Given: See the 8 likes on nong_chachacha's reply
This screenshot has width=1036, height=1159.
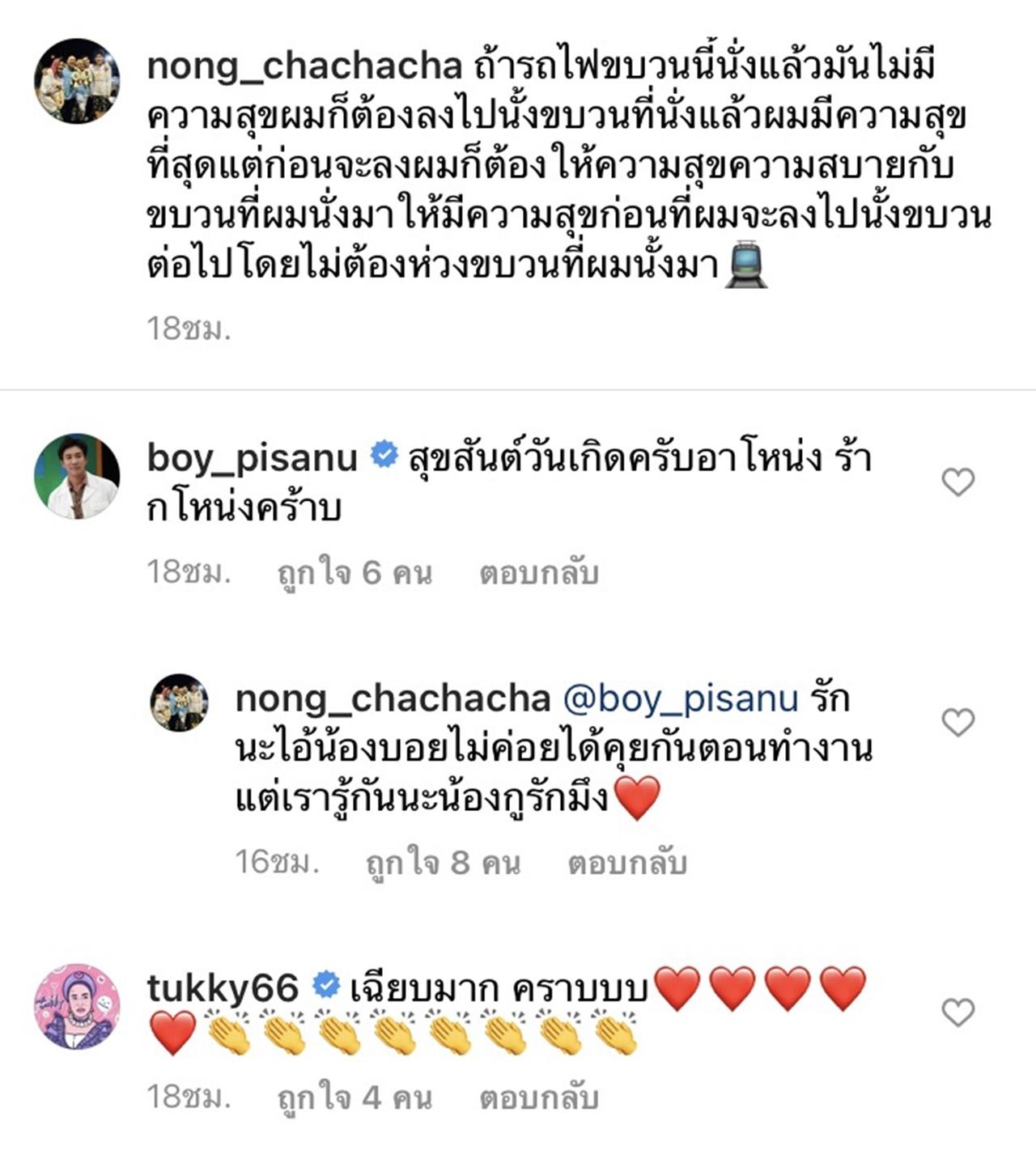Looking at the screenshot, I should 443,863.
